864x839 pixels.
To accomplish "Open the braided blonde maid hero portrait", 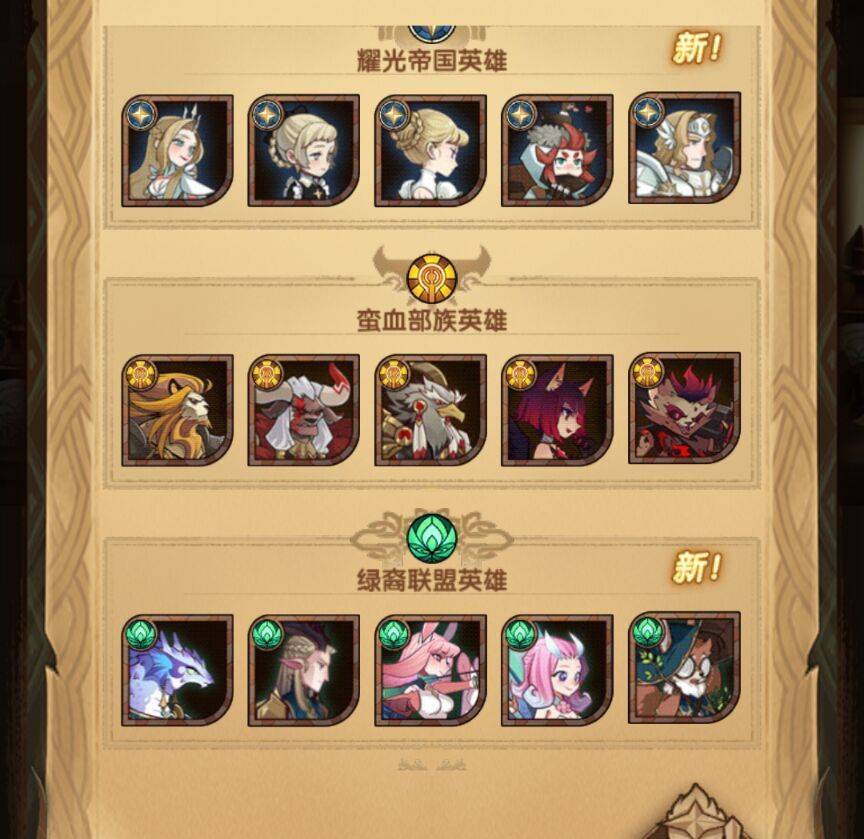I will 304,151.
